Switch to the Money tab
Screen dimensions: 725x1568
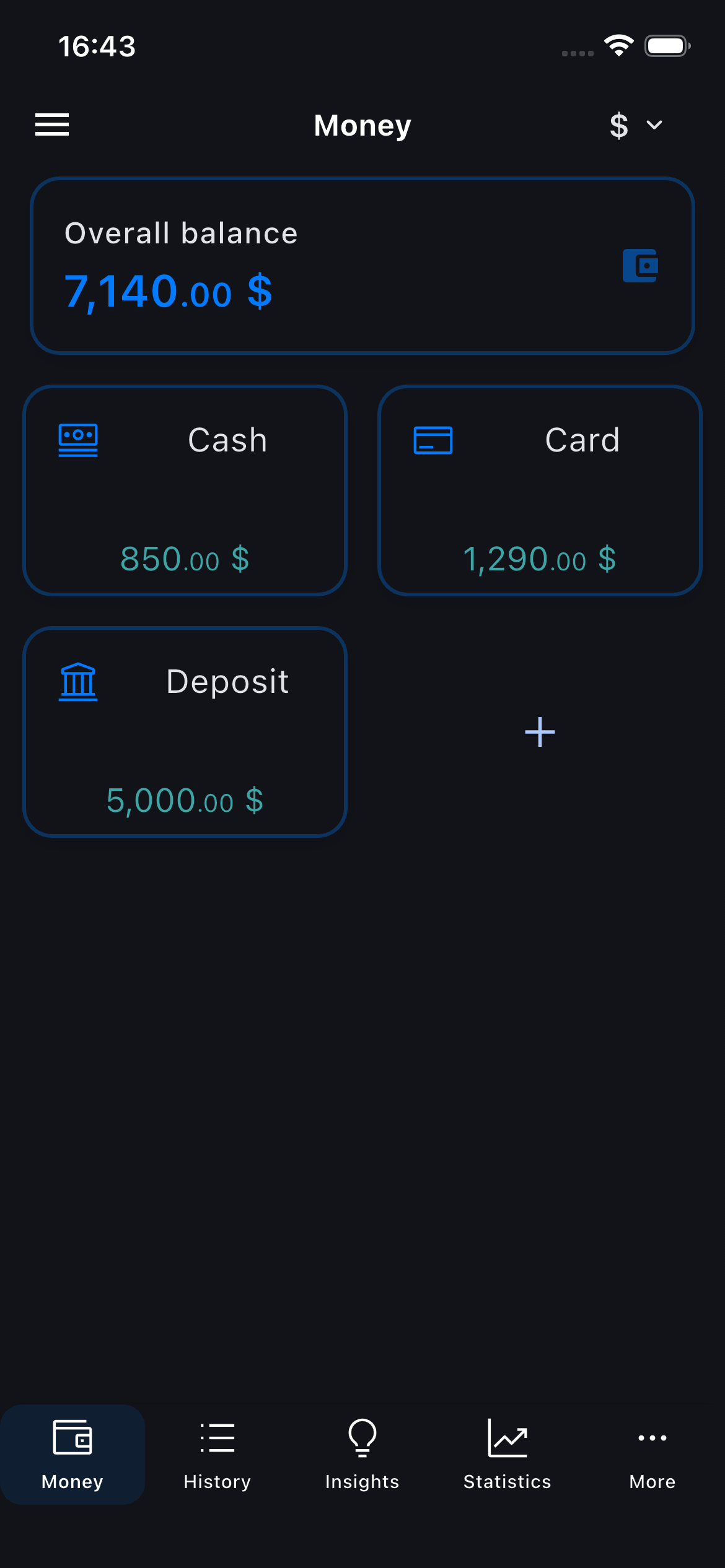tap(72, 1455)
